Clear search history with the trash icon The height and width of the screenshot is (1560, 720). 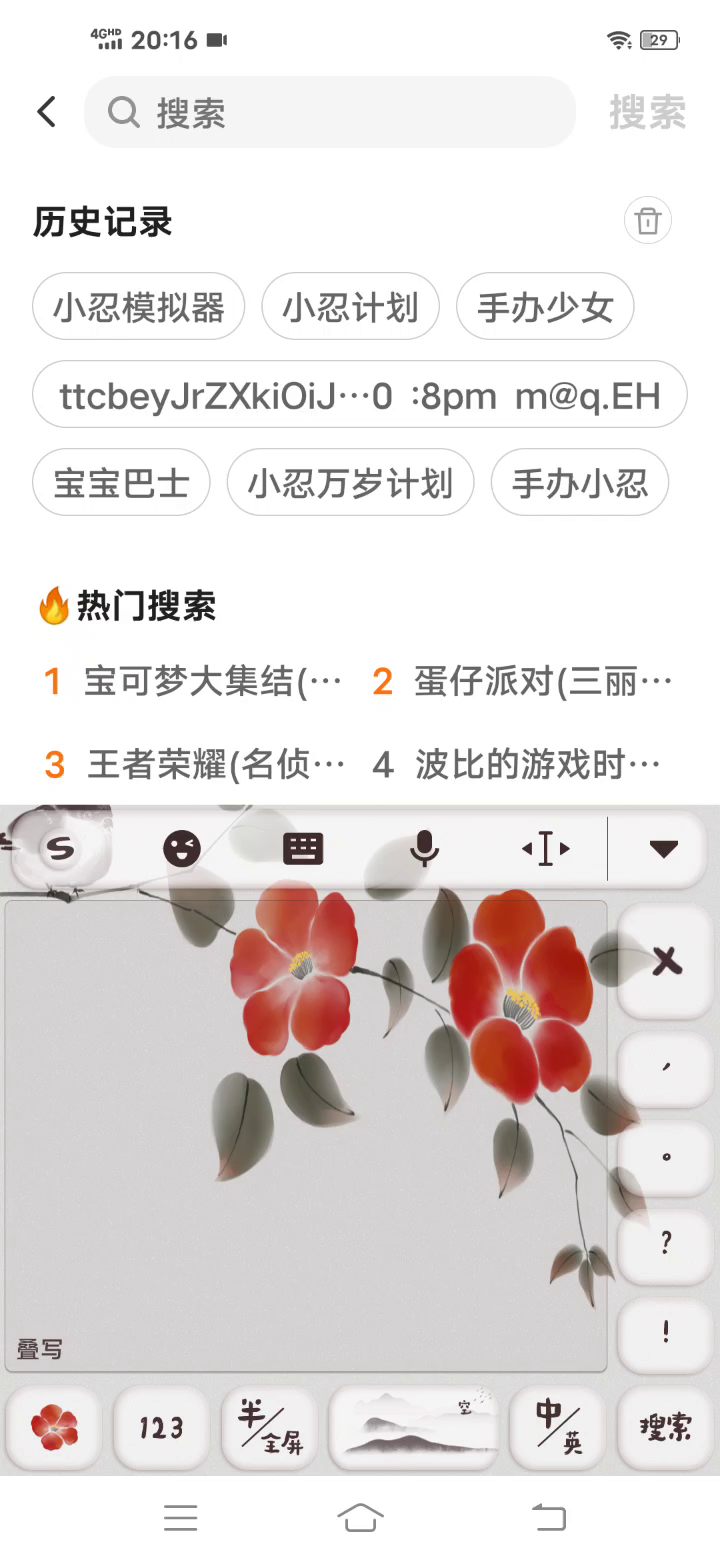click(x=648, y=221)
